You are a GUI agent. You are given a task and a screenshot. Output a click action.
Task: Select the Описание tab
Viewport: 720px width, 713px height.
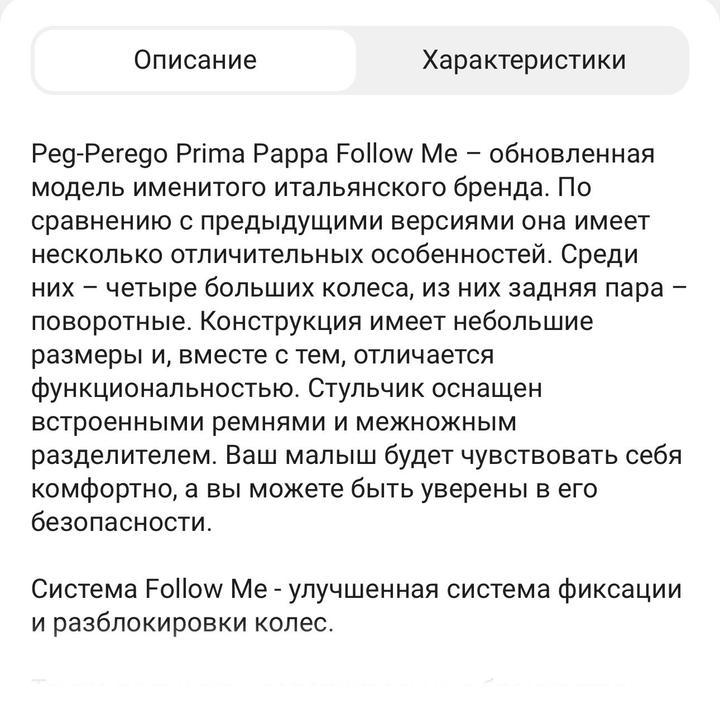[195, 60]
